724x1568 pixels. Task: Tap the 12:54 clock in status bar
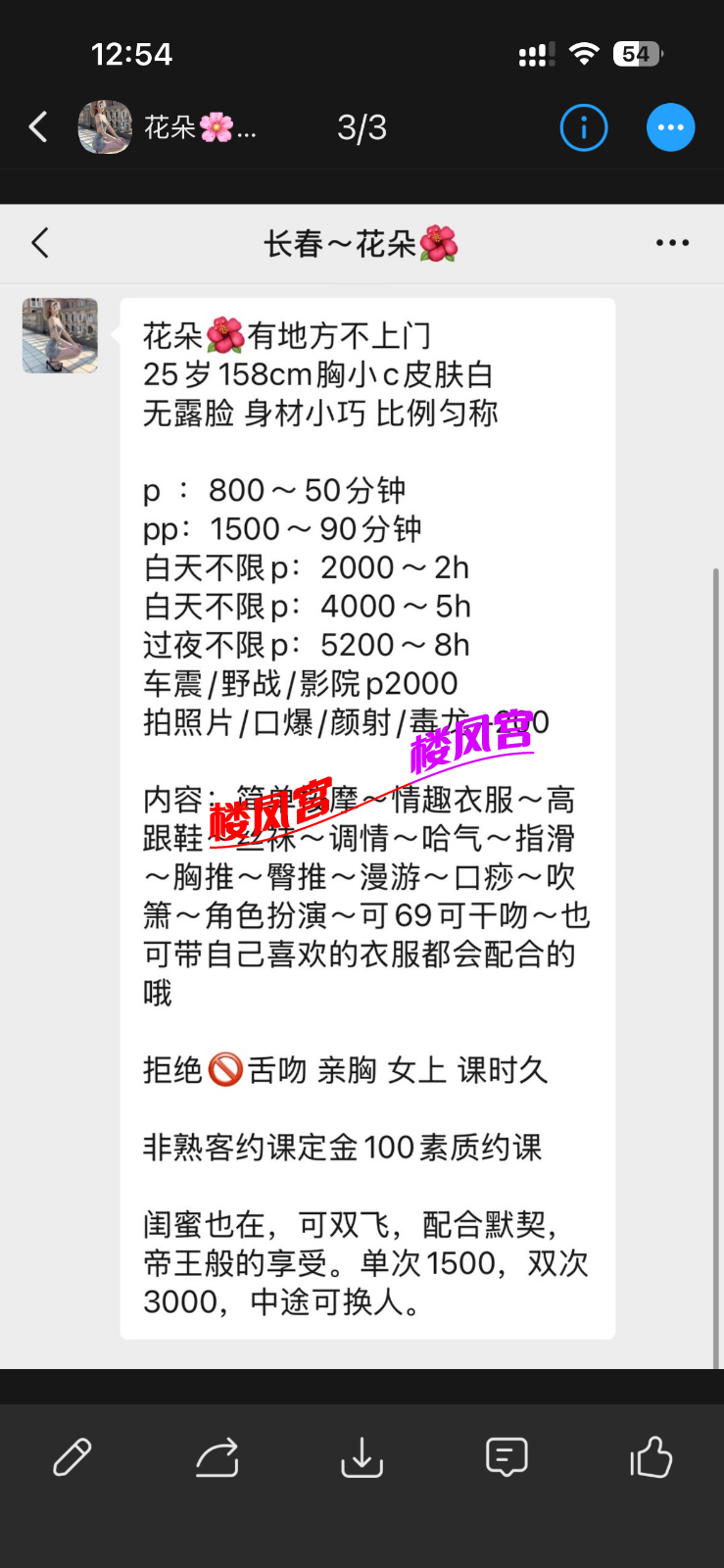click(132, 54)
